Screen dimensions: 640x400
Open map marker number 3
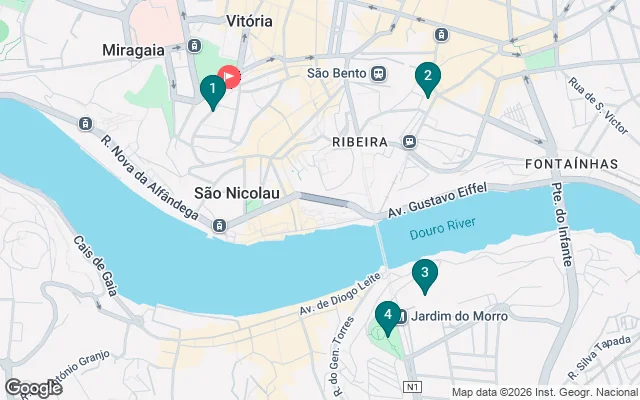pos(425,274)
